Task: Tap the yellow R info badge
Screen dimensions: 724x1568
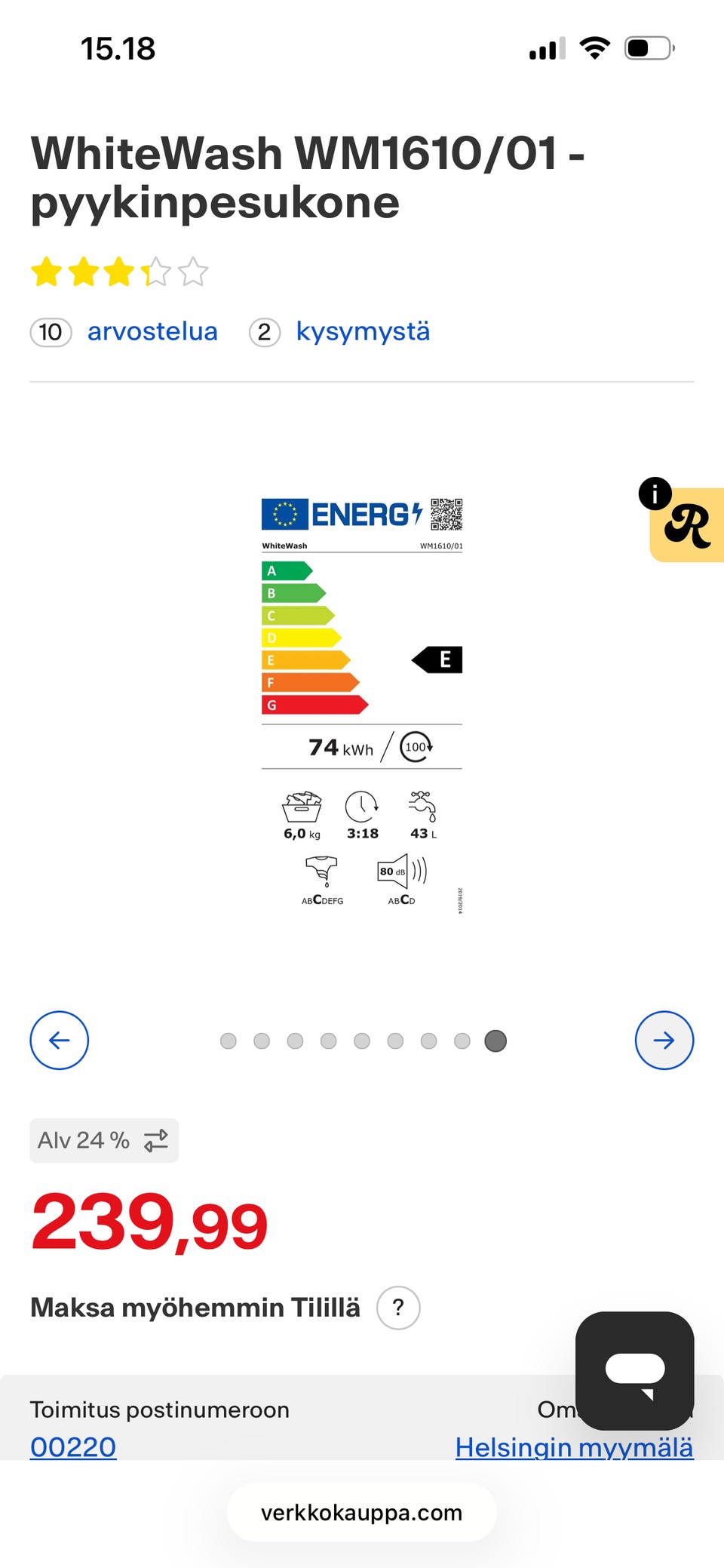Action: (x=686, y=525)
